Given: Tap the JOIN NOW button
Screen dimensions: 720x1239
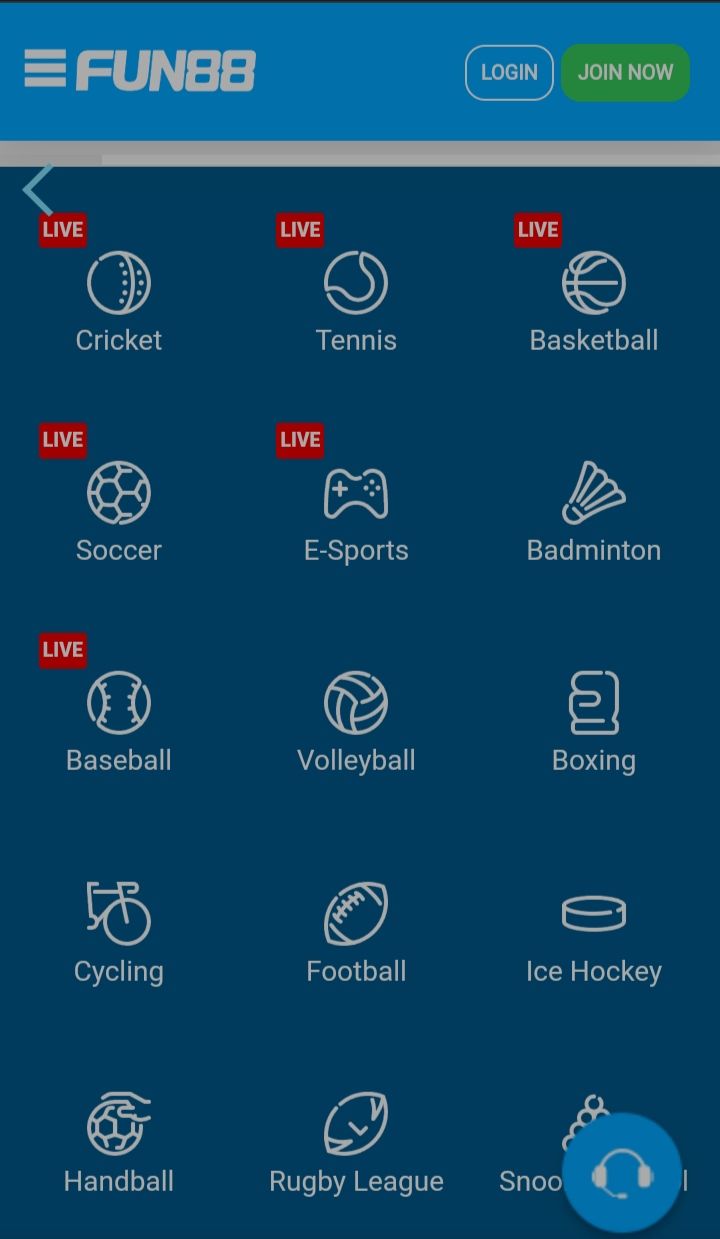Looking at the screenshot, I should click(626, 73).
